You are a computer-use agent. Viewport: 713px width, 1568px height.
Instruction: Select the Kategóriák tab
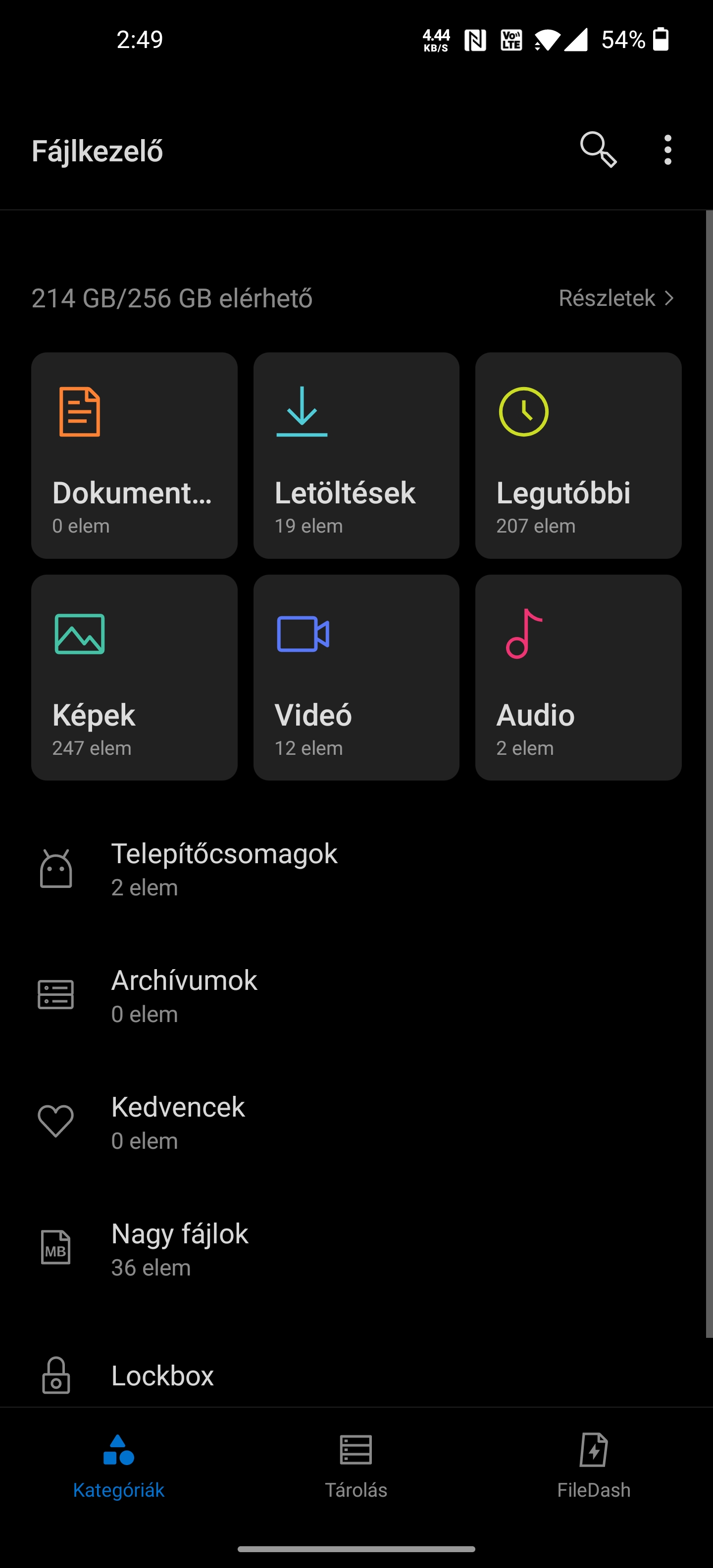point(119,1467)
